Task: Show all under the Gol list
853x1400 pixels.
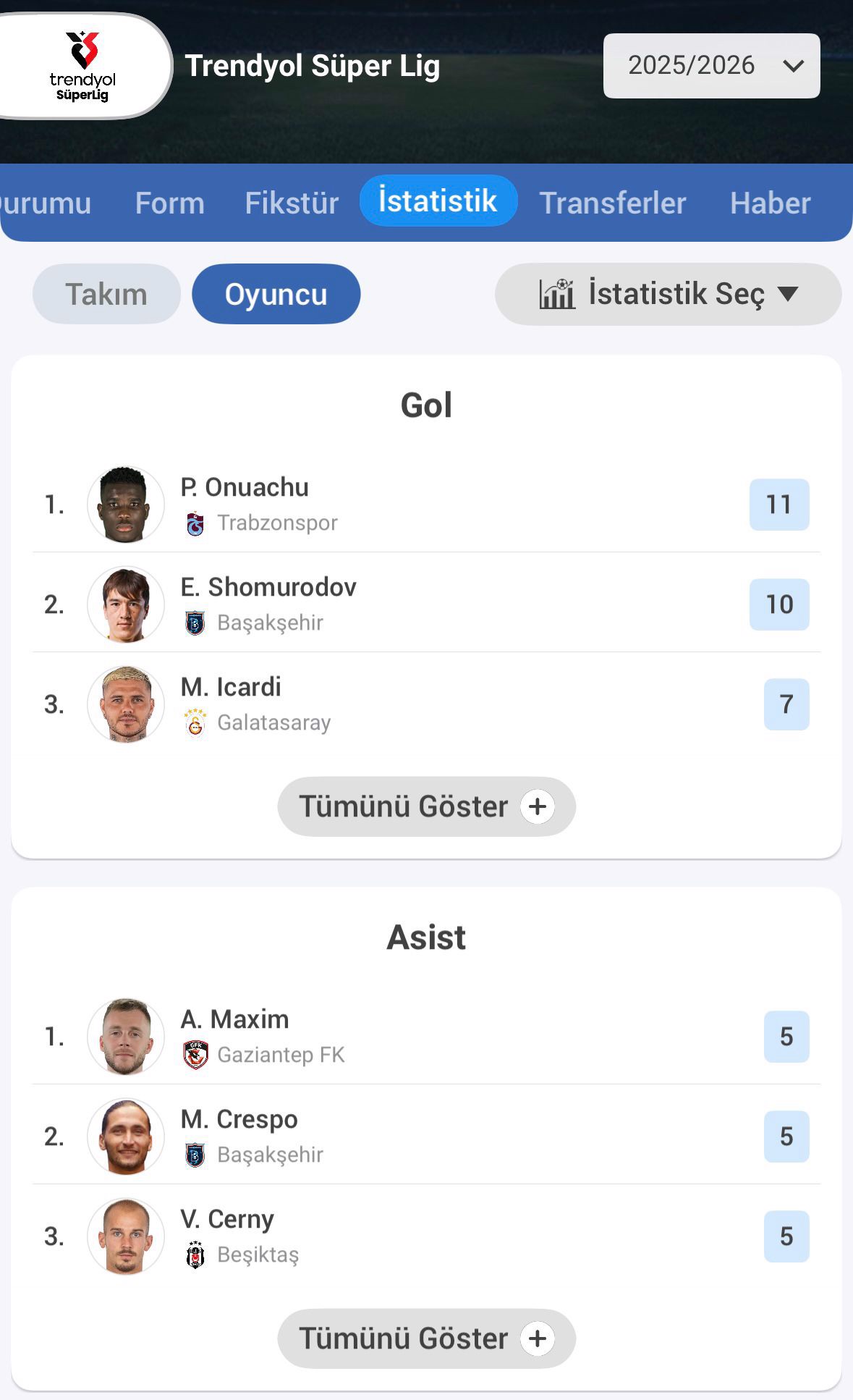Action: point(426,806)
